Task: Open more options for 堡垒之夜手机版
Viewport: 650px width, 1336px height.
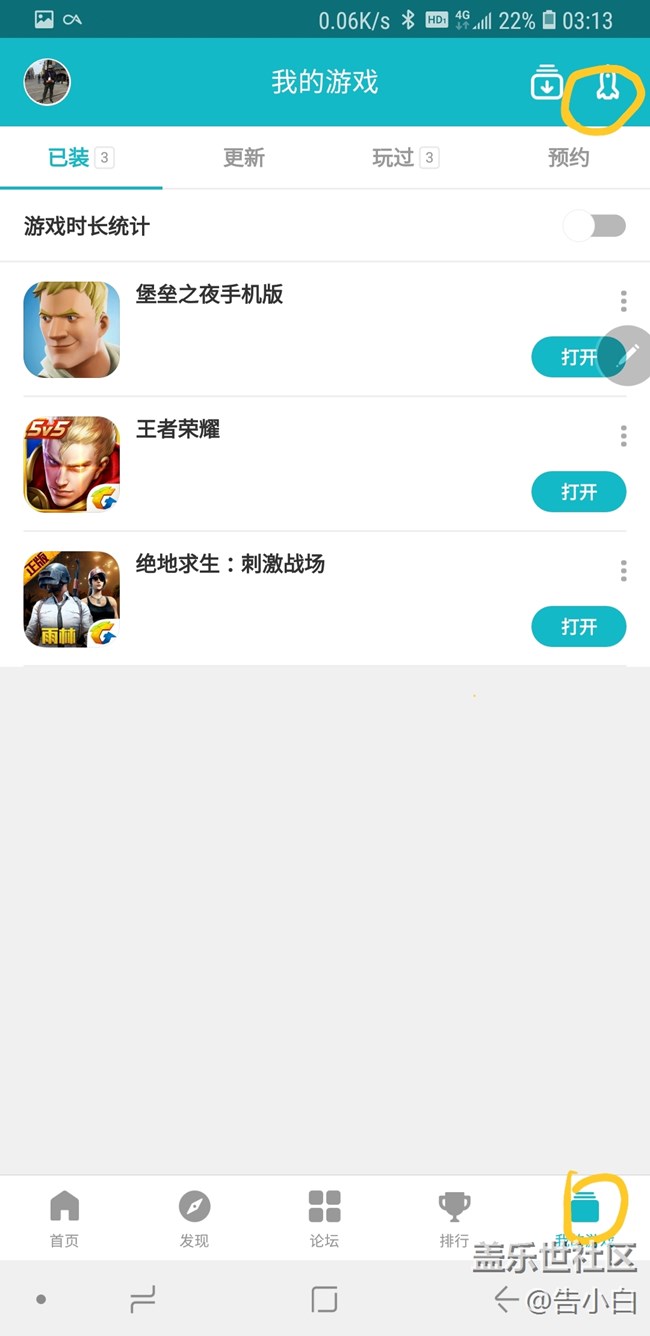Action: coord(623,300)
